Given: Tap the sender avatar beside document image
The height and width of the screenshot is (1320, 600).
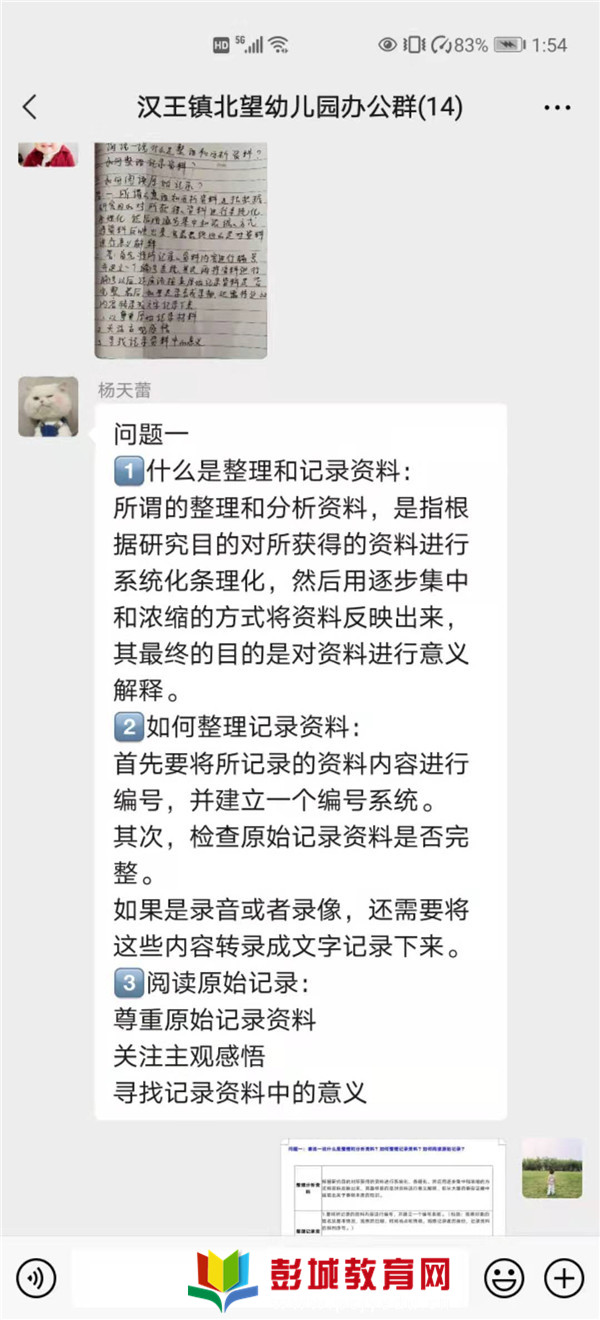Looking at the screenshot, I should 552,1168.
